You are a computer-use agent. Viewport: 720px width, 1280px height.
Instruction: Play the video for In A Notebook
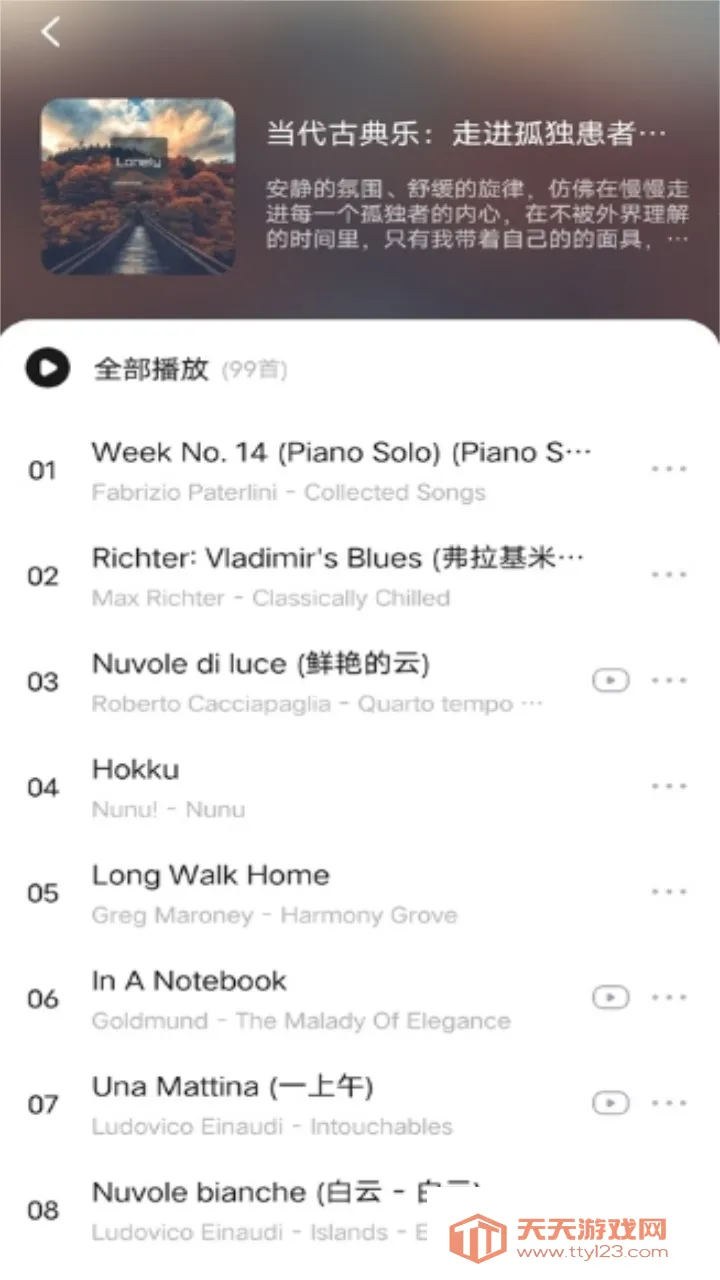point(610,997)
